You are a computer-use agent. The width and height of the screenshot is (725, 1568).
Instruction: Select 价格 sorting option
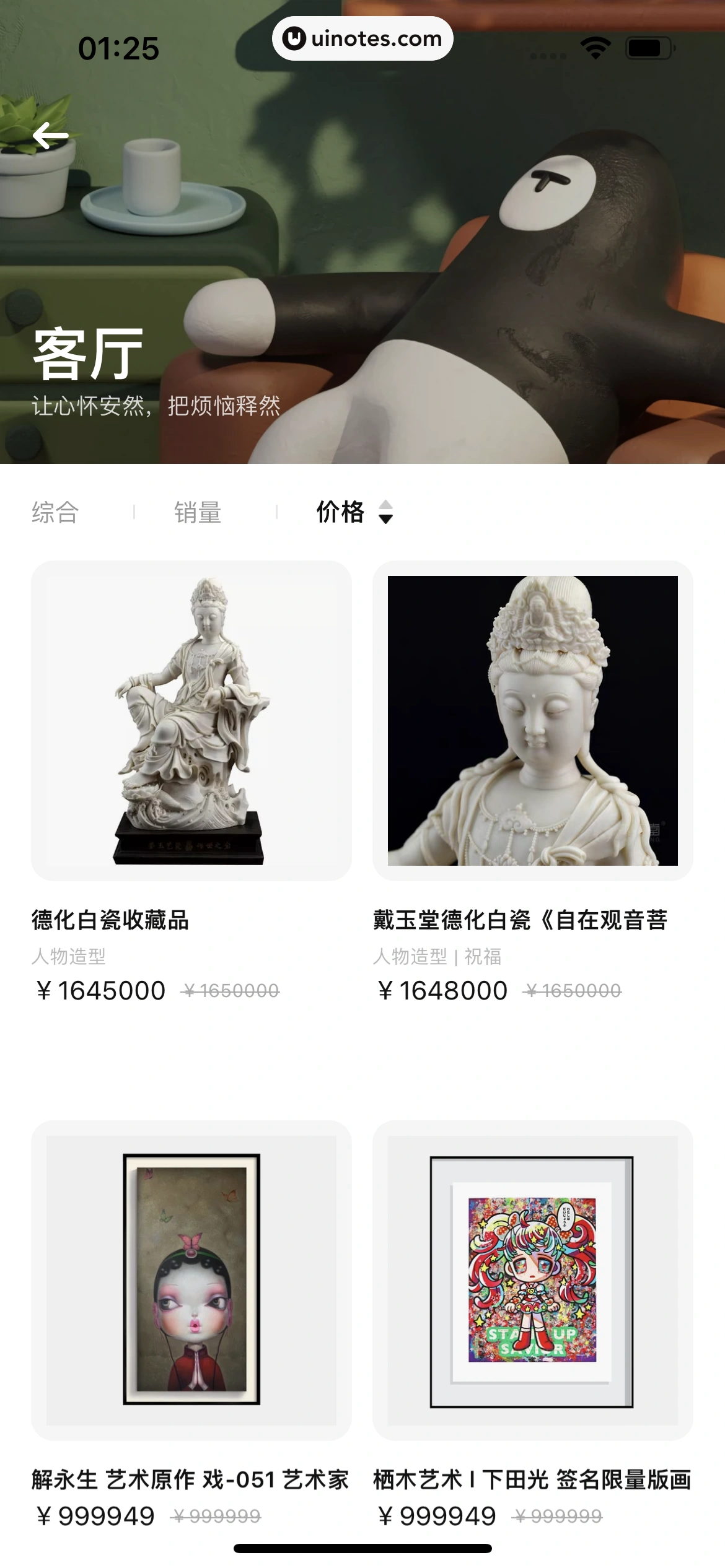338,512
